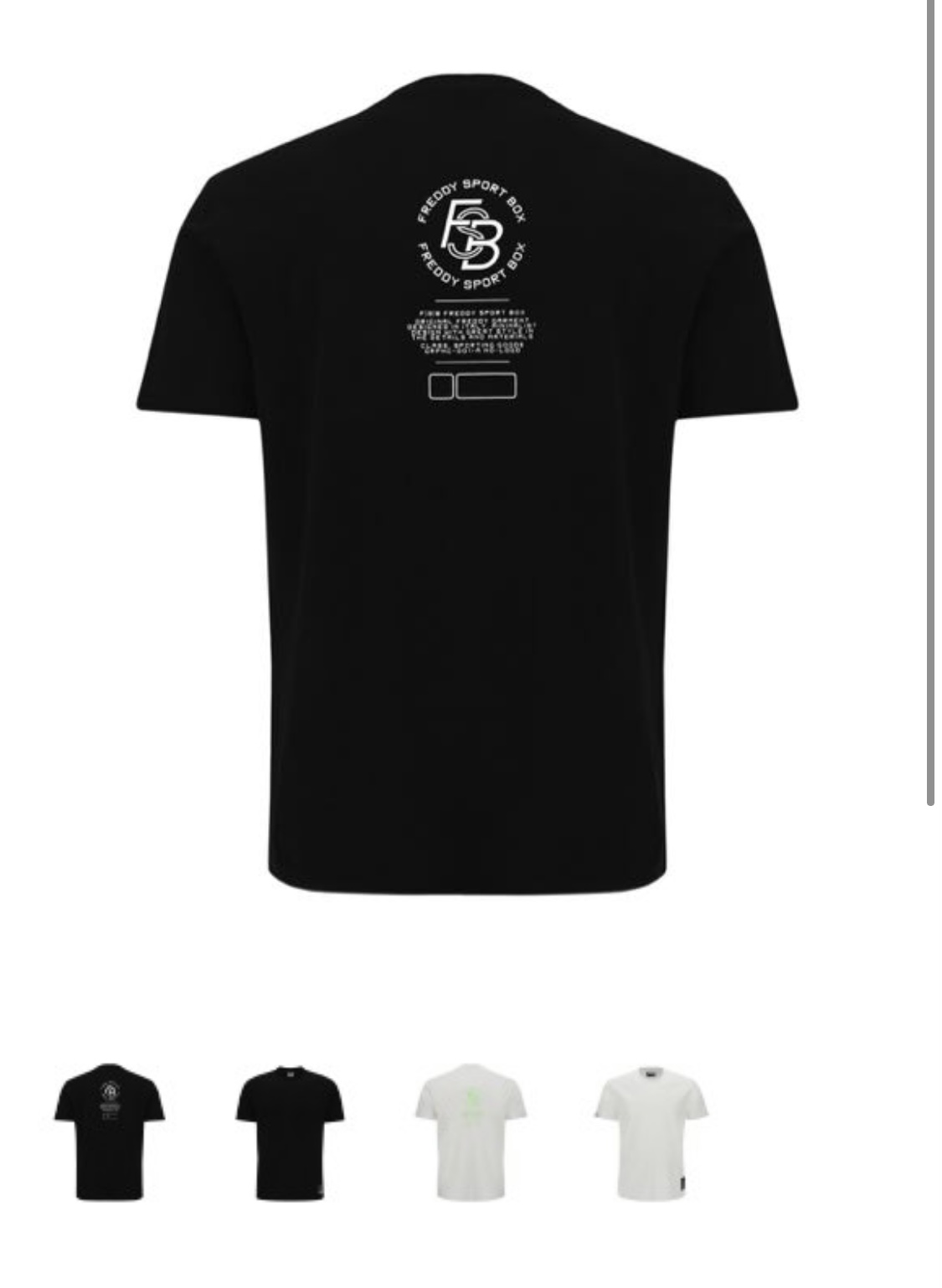Select the black tee back-view thumbnail

110,1131
